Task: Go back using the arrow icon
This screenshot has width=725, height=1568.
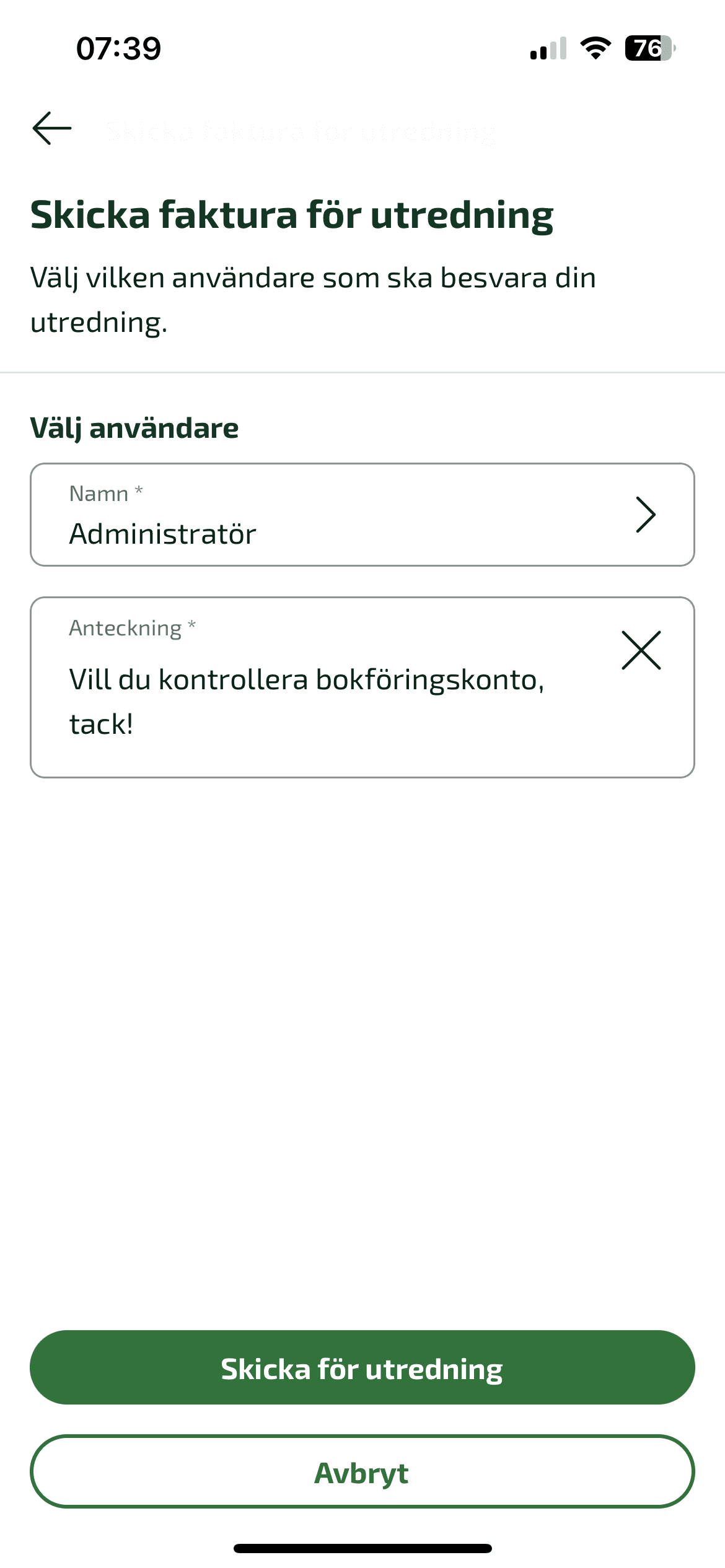Action: click(x=52, y=128)
